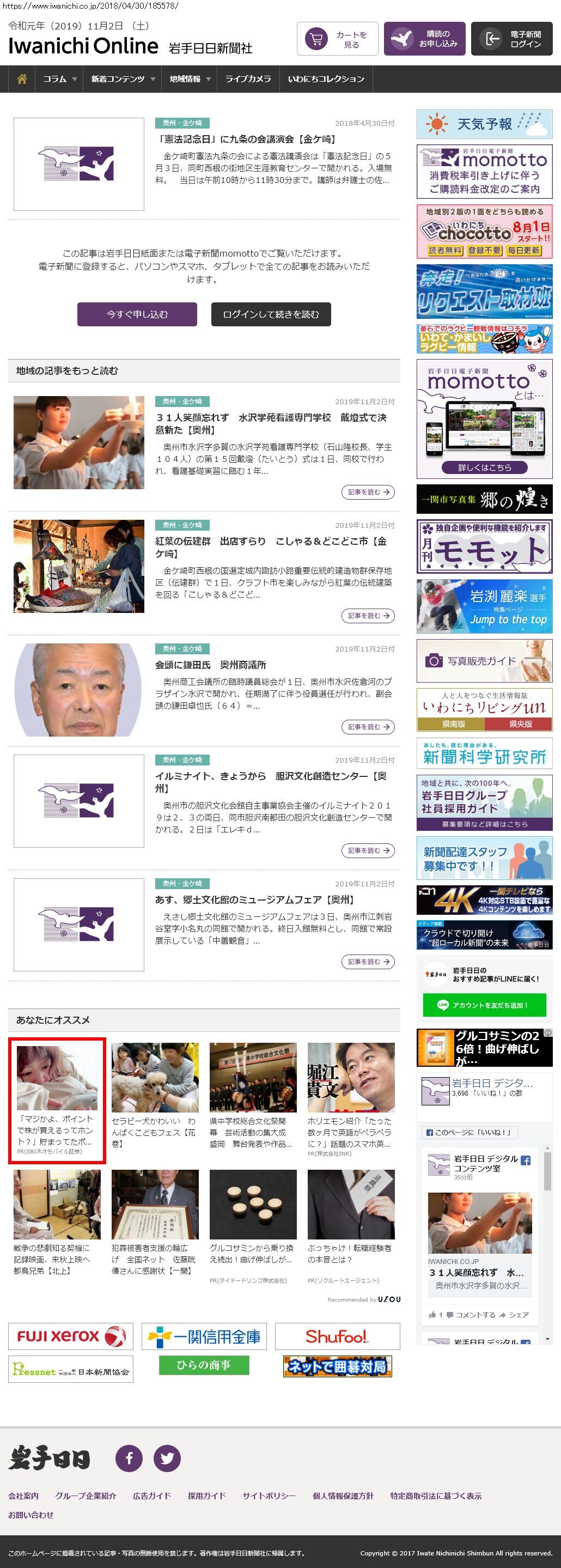The width and height of the screenshot is (561, 1568).
Task: Open the 天気予報 weather banner
Action: [x=484, y=124]
